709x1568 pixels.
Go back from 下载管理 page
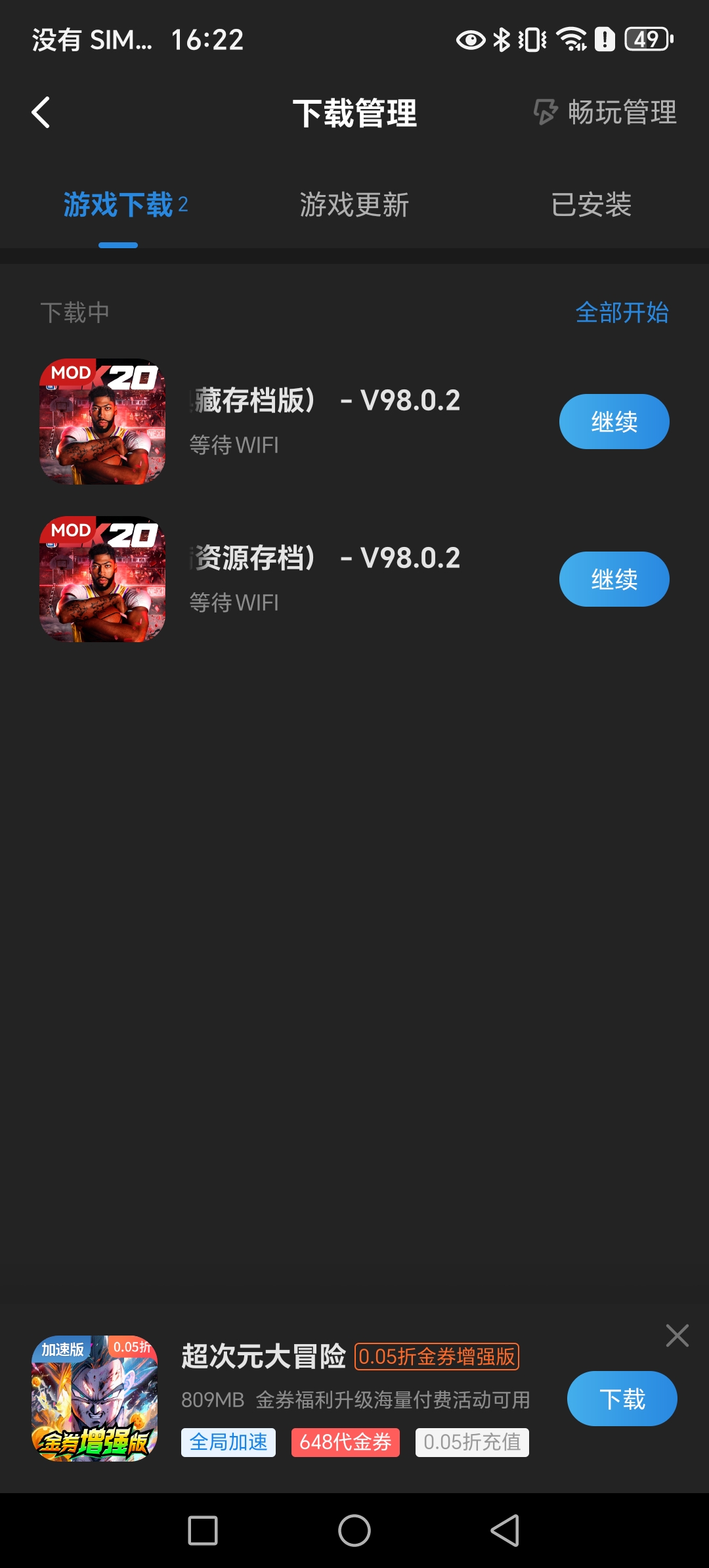point(41,112)
